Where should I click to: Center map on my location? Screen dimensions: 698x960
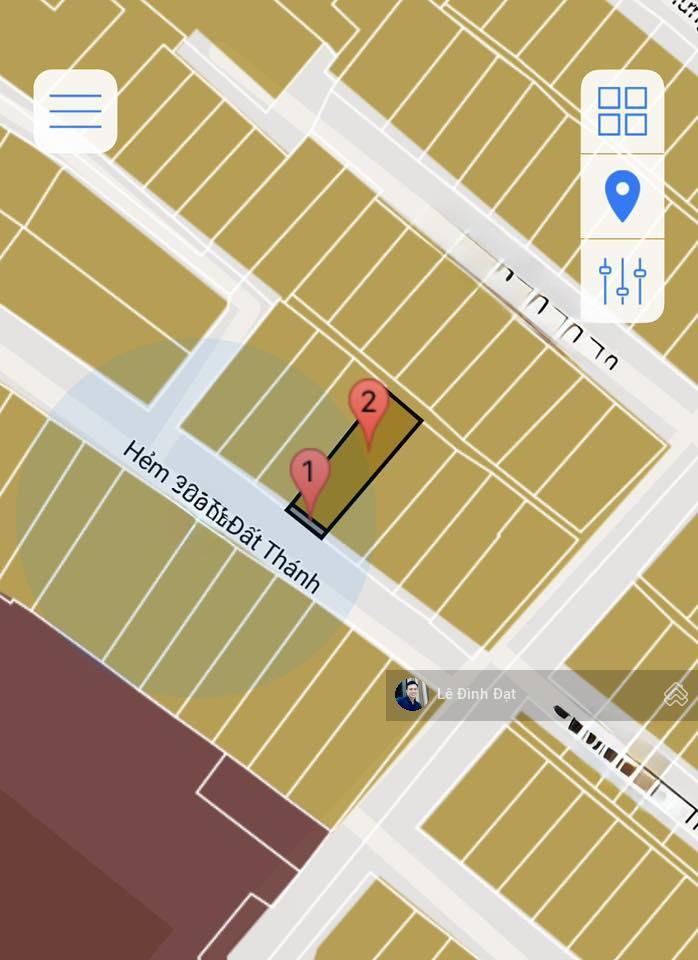coord(622,196)
